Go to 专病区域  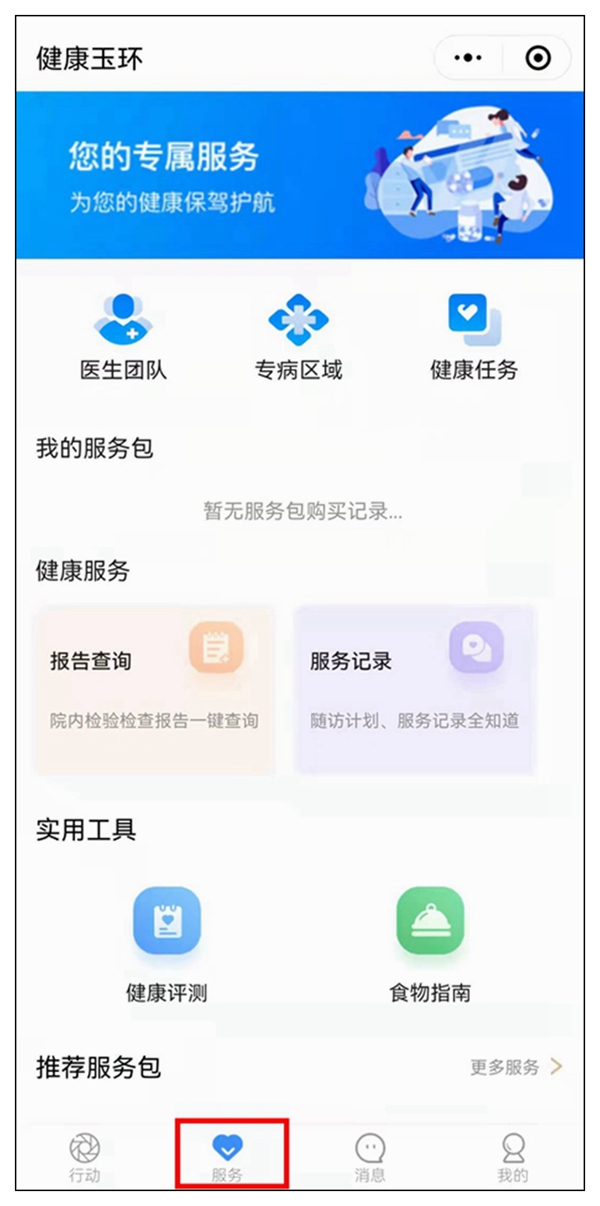pos(298,336)
